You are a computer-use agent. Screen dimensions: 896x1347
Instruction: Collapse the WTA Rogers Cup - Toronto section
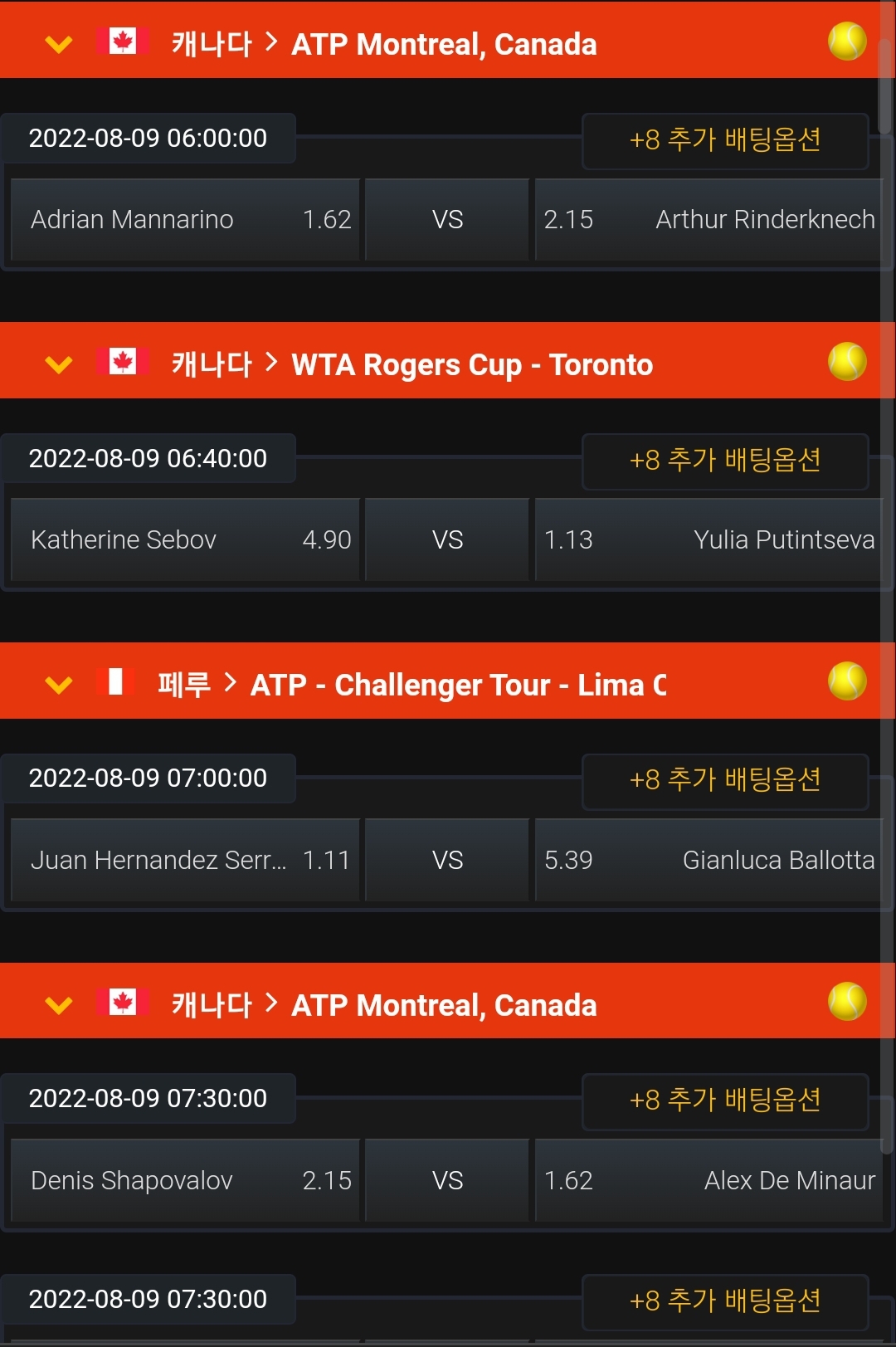click(x=59, y=364)
